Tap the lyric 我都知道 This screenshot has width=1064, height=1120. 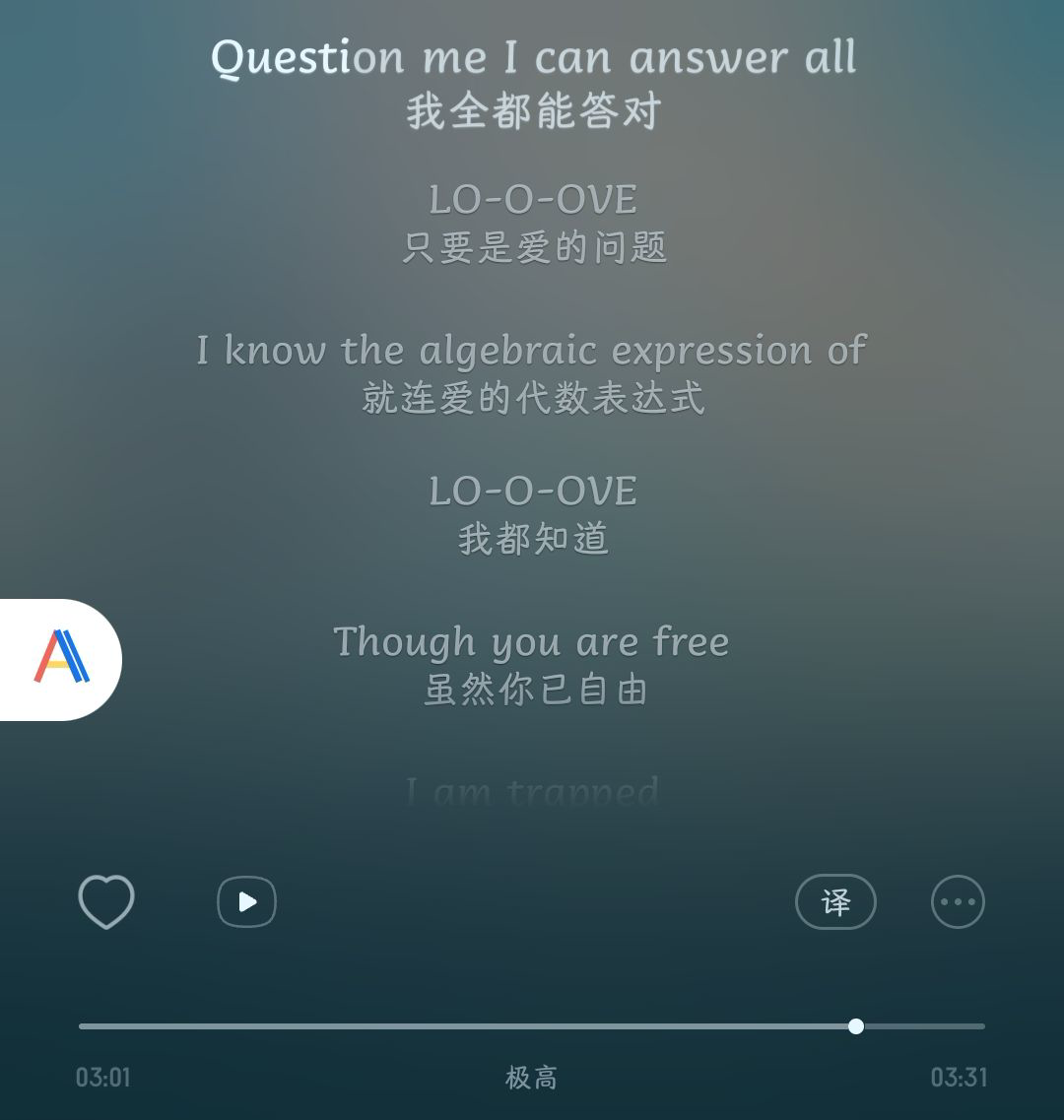pyautogui.click(x=532, y=540)
